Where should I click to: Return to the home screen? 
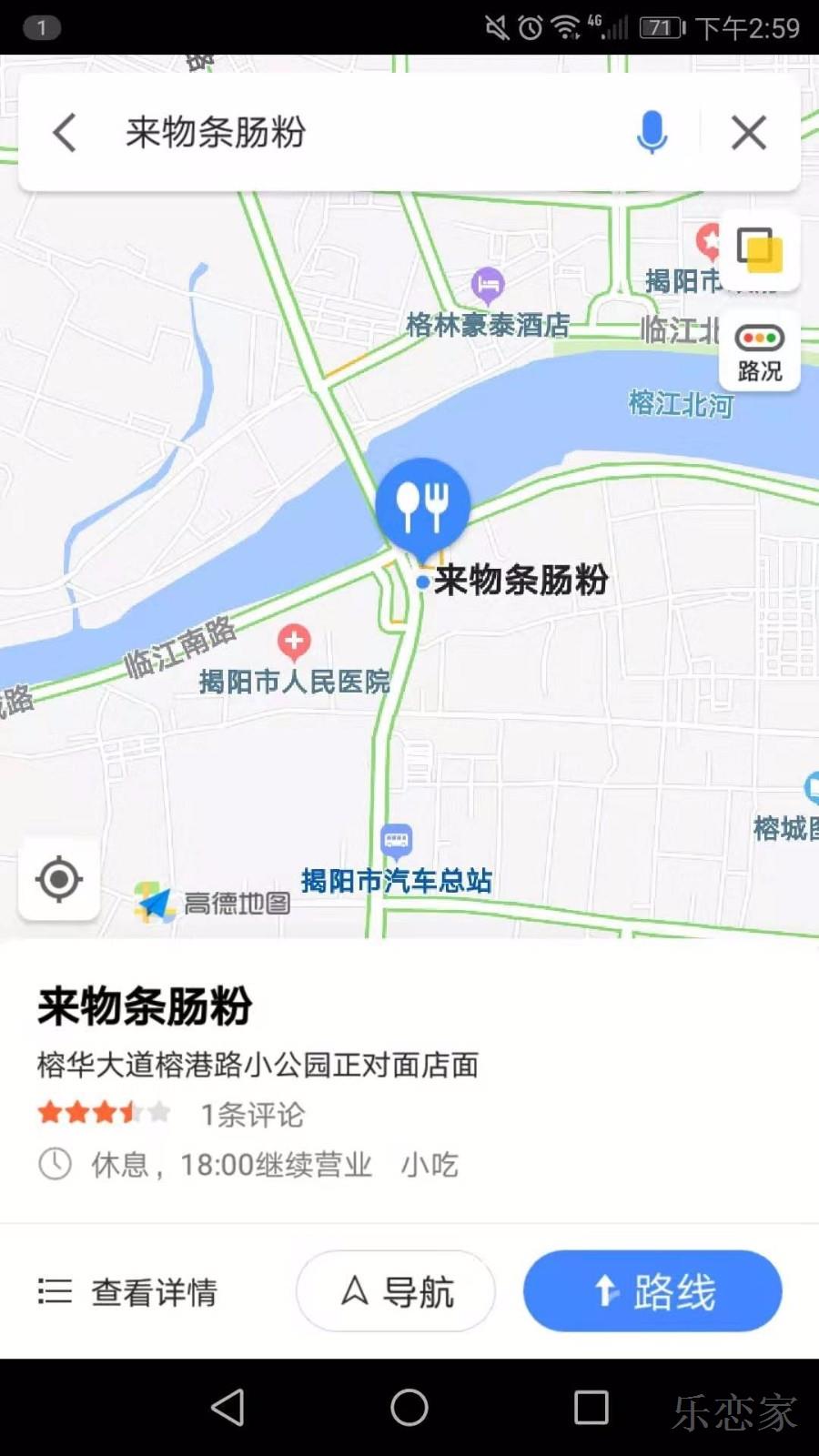409,1408
